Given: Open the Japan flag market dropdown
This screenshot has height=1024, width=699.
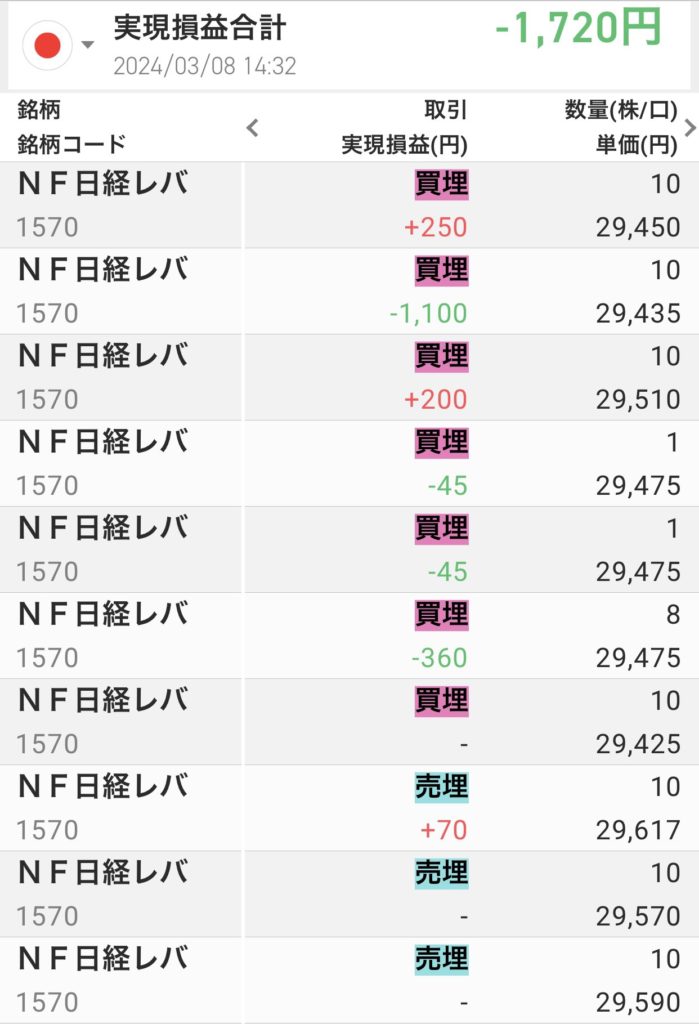Looking at the screenshot, I should pyautogui.click(x=58, y=45).
